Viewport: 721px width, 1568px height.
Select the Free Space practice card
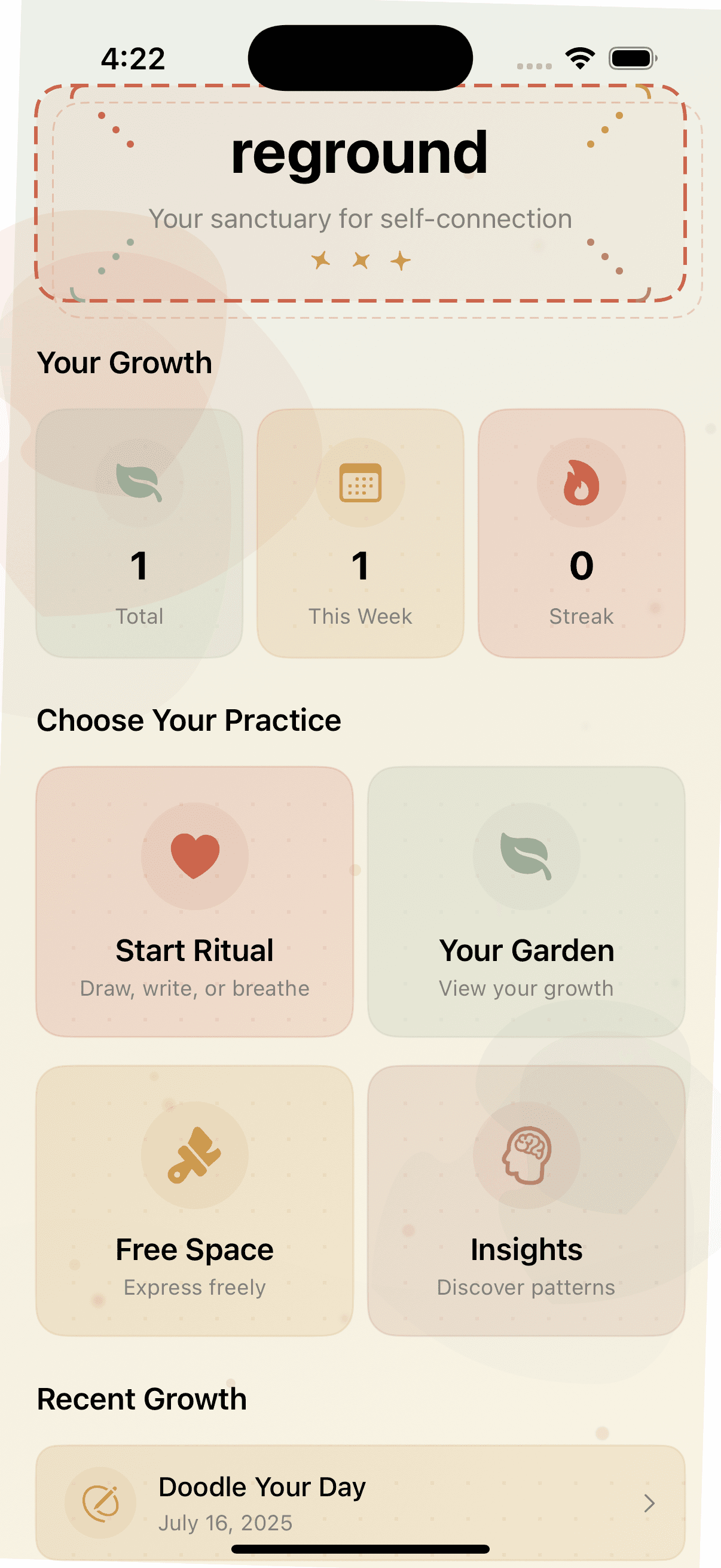point(195,1200)
